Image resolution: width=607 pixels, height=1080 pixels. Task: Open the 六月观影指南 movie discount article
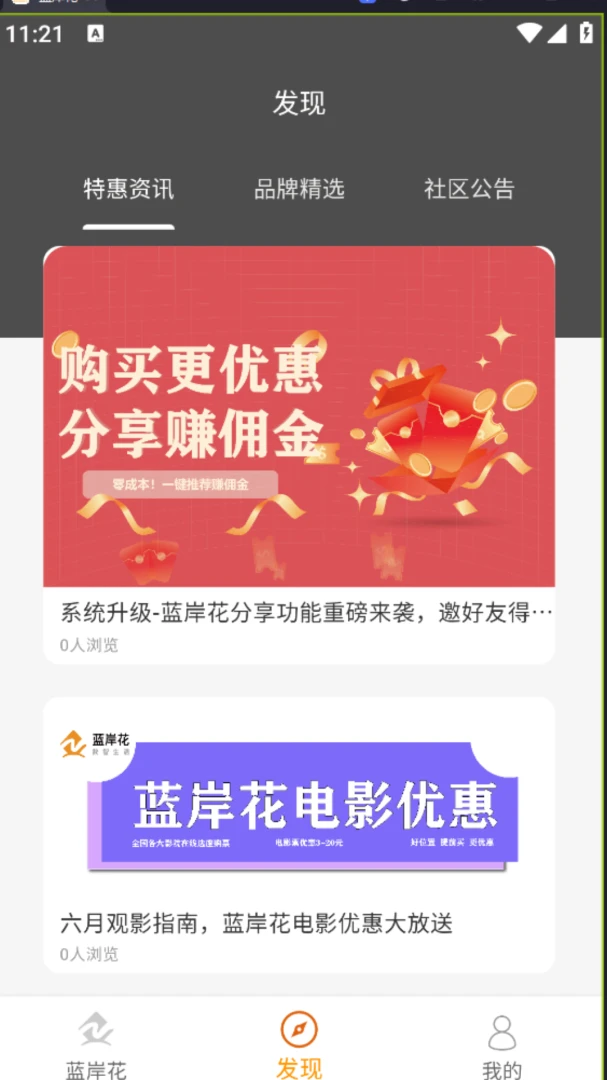(x=299, y=835)
